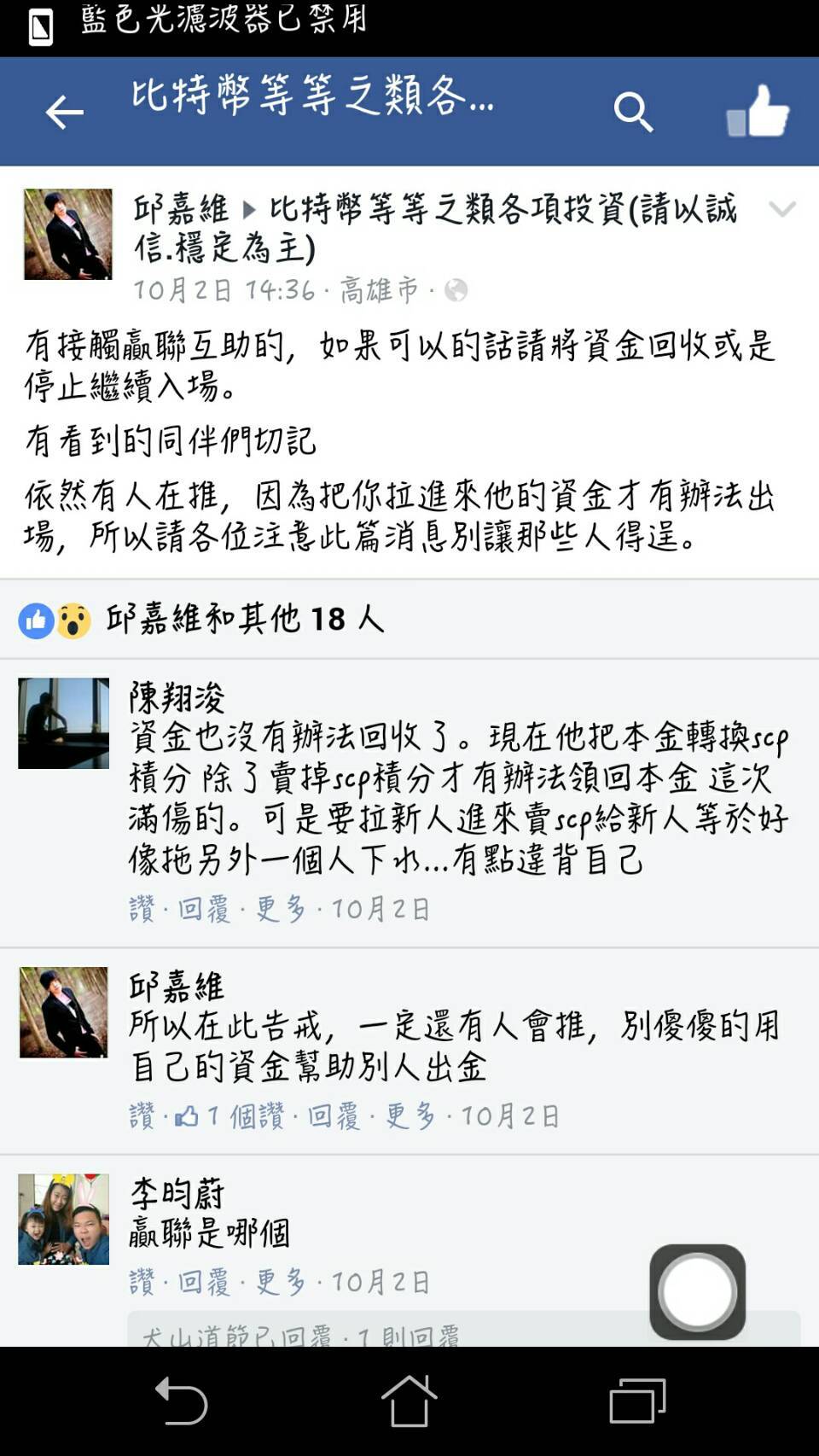Open 陳翔浚's profile avatar
Viewport: 819px width, 1456px height.
[x=64, y=723]
